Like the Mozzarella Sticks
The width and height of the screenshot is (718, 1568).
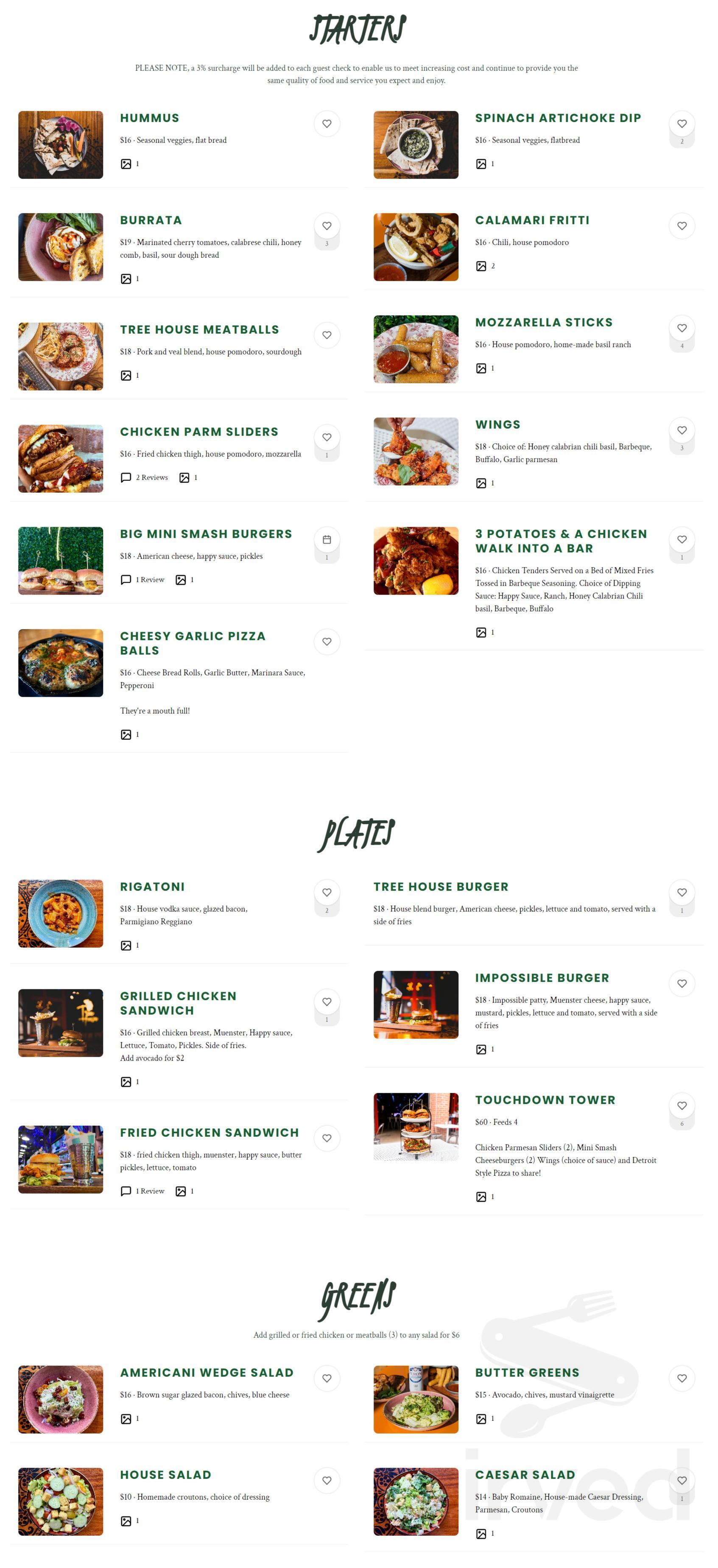pyautogui.click(x=682, y=328)
